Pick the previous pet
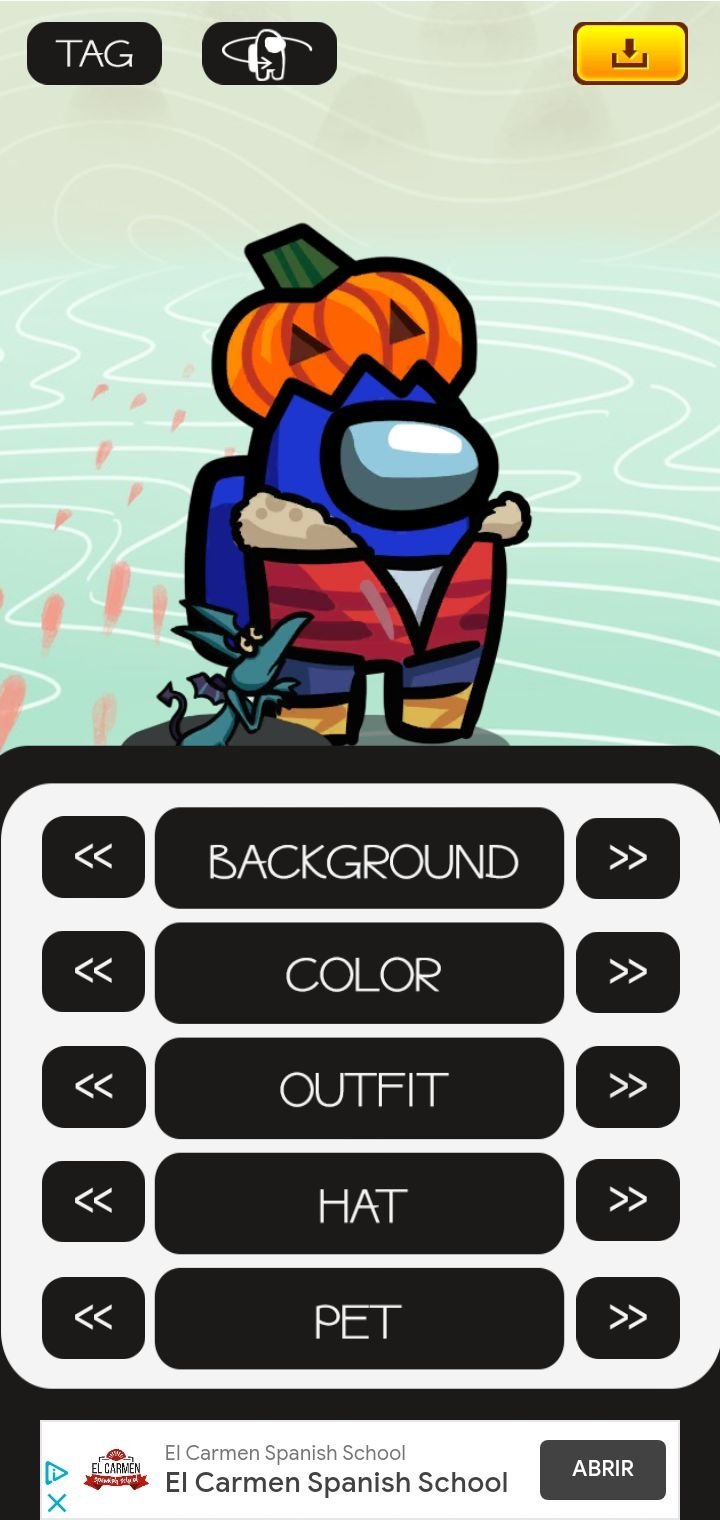 point(93,1317)
